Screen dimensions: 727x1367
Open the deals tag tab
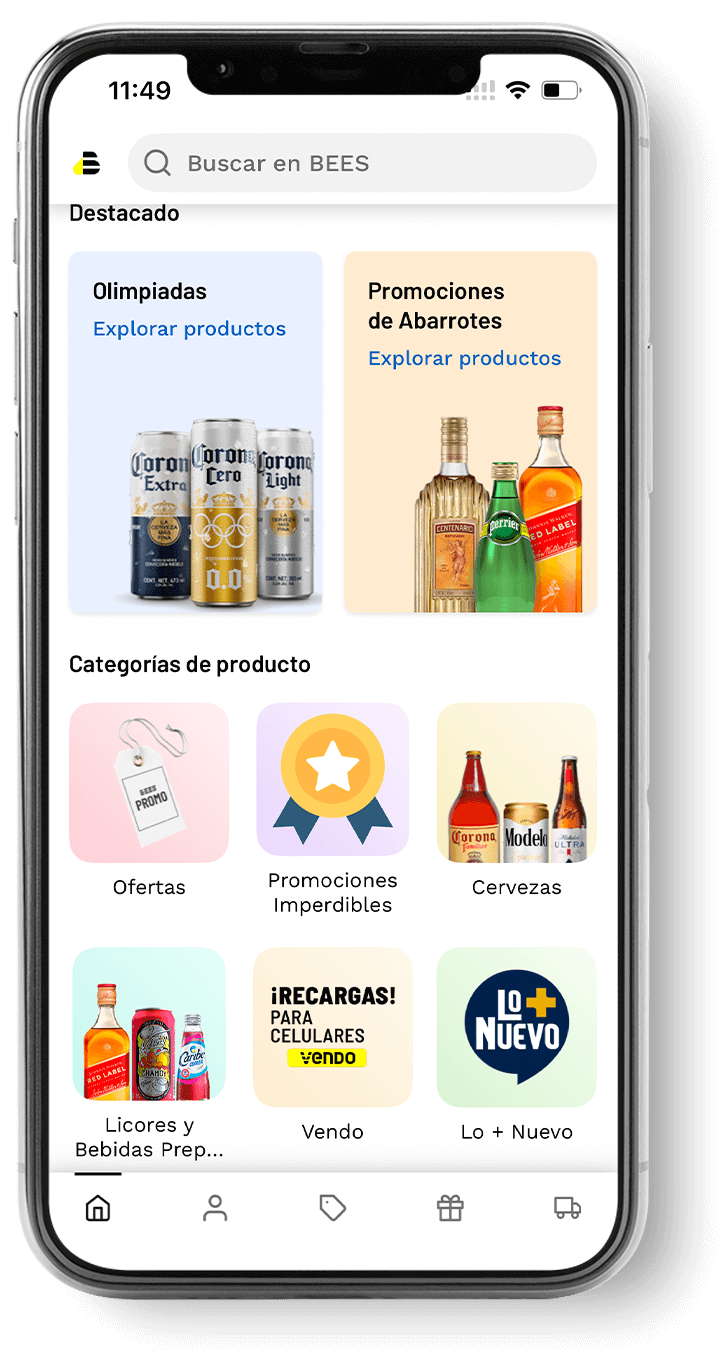coord(332,1208)
